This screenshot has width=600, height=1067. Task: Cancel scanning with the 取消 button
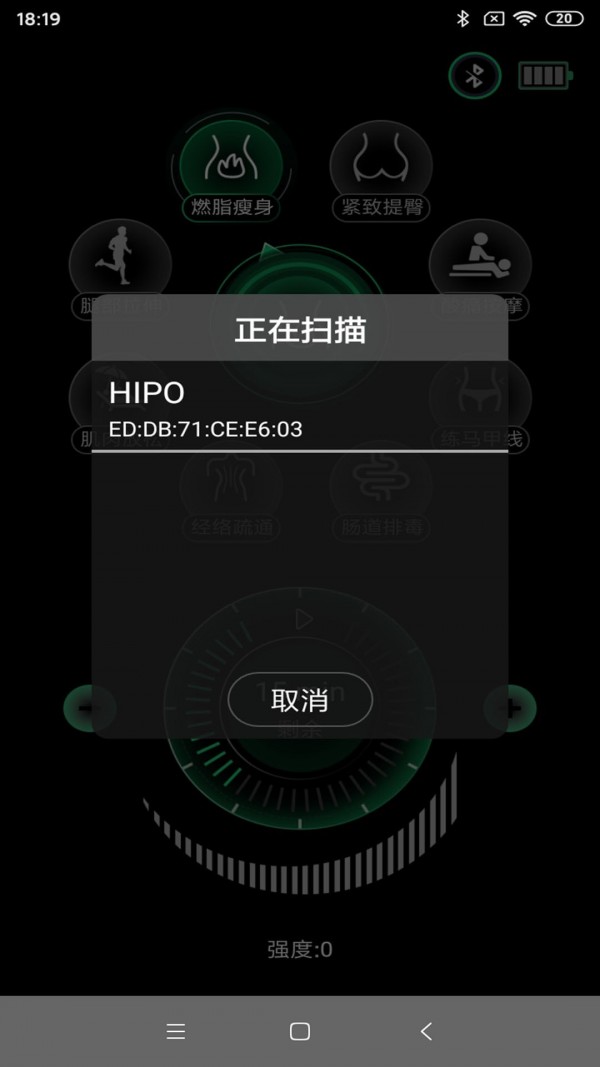[x=300, y=700]
